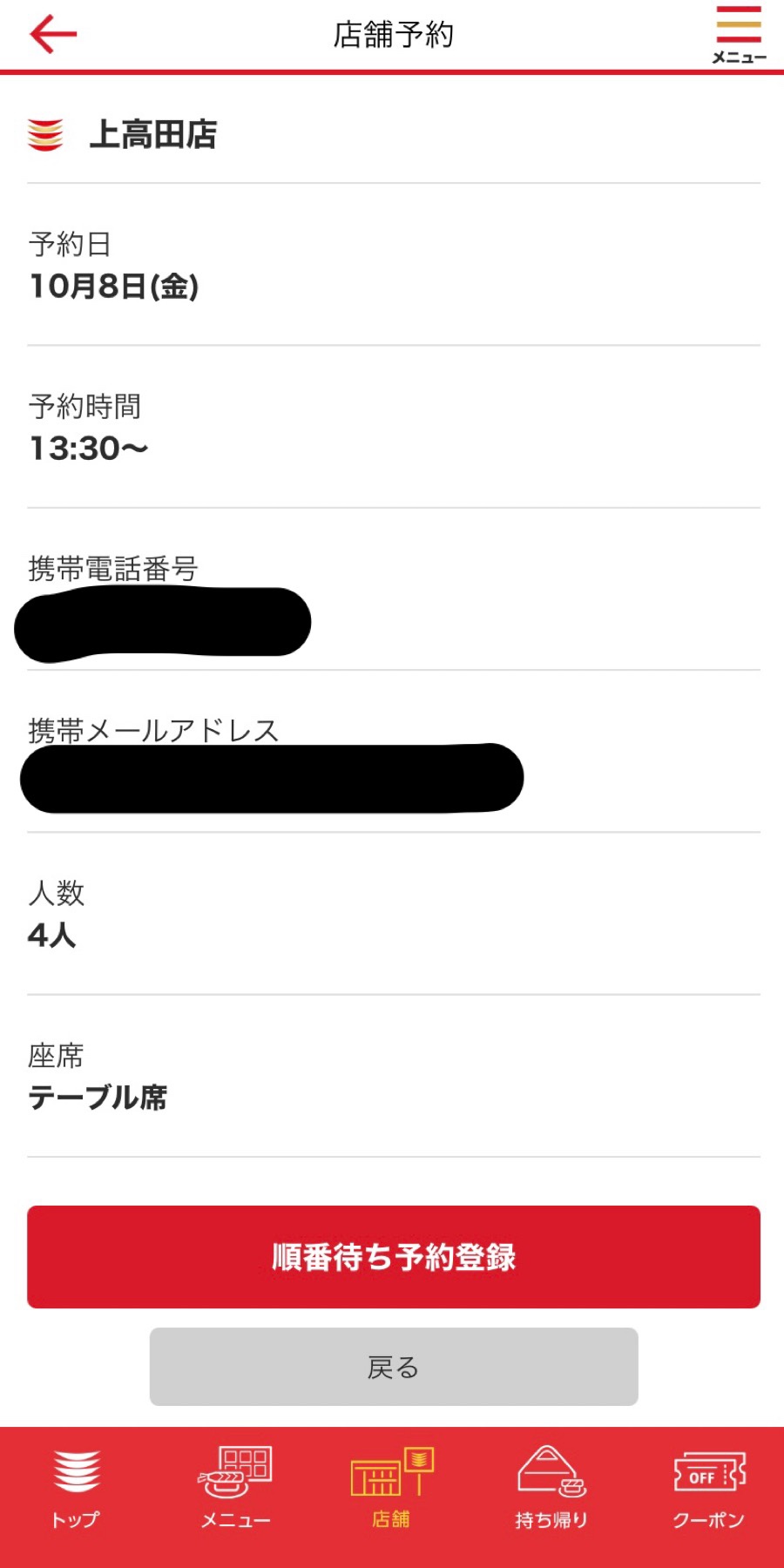Open the メニュー hamburger menu
784x1568 pixels.
coord(739,35)
